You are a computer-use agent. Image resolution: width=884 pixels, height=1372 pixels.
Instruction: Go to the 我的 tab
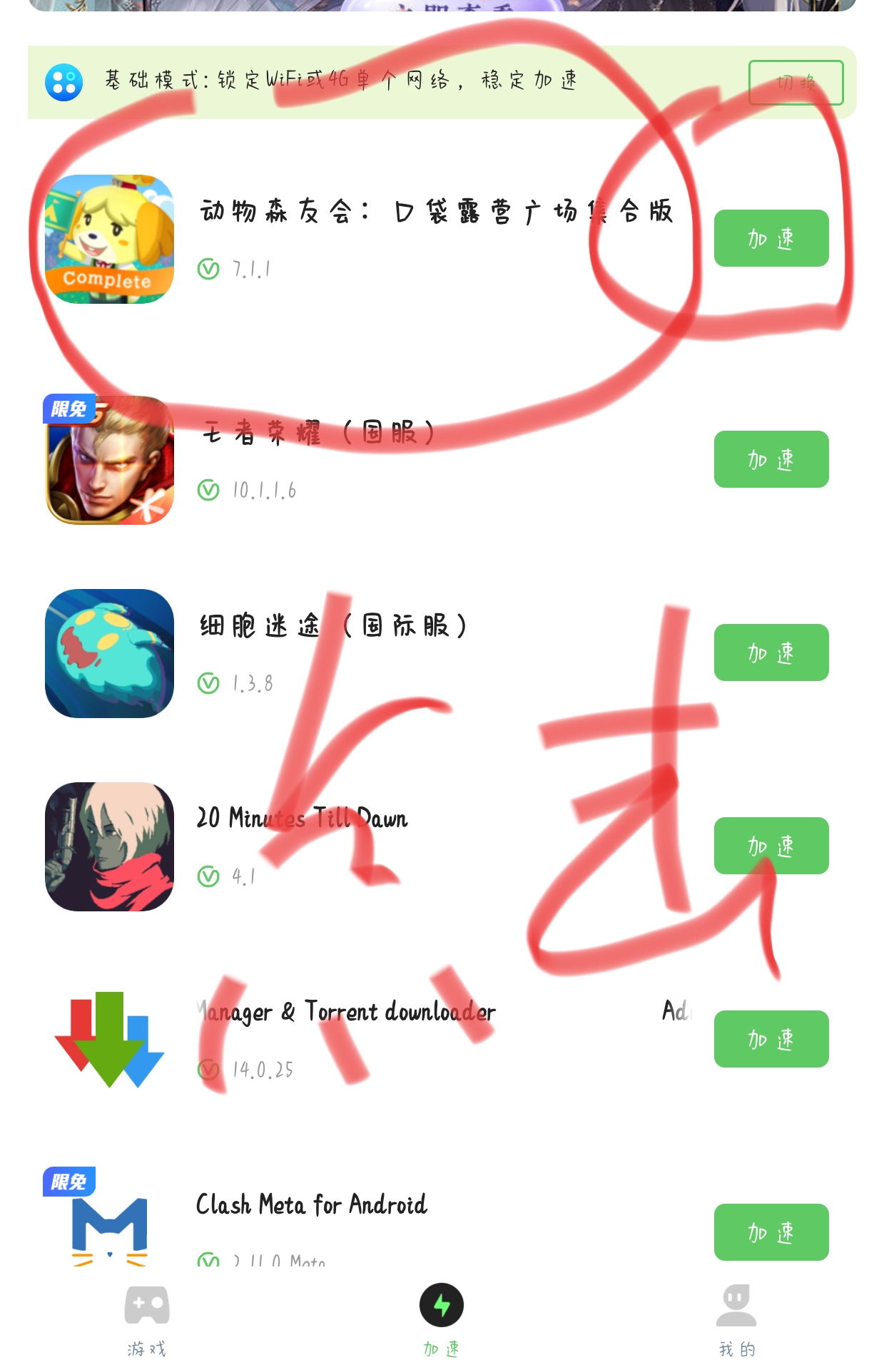pos(736,1319)
